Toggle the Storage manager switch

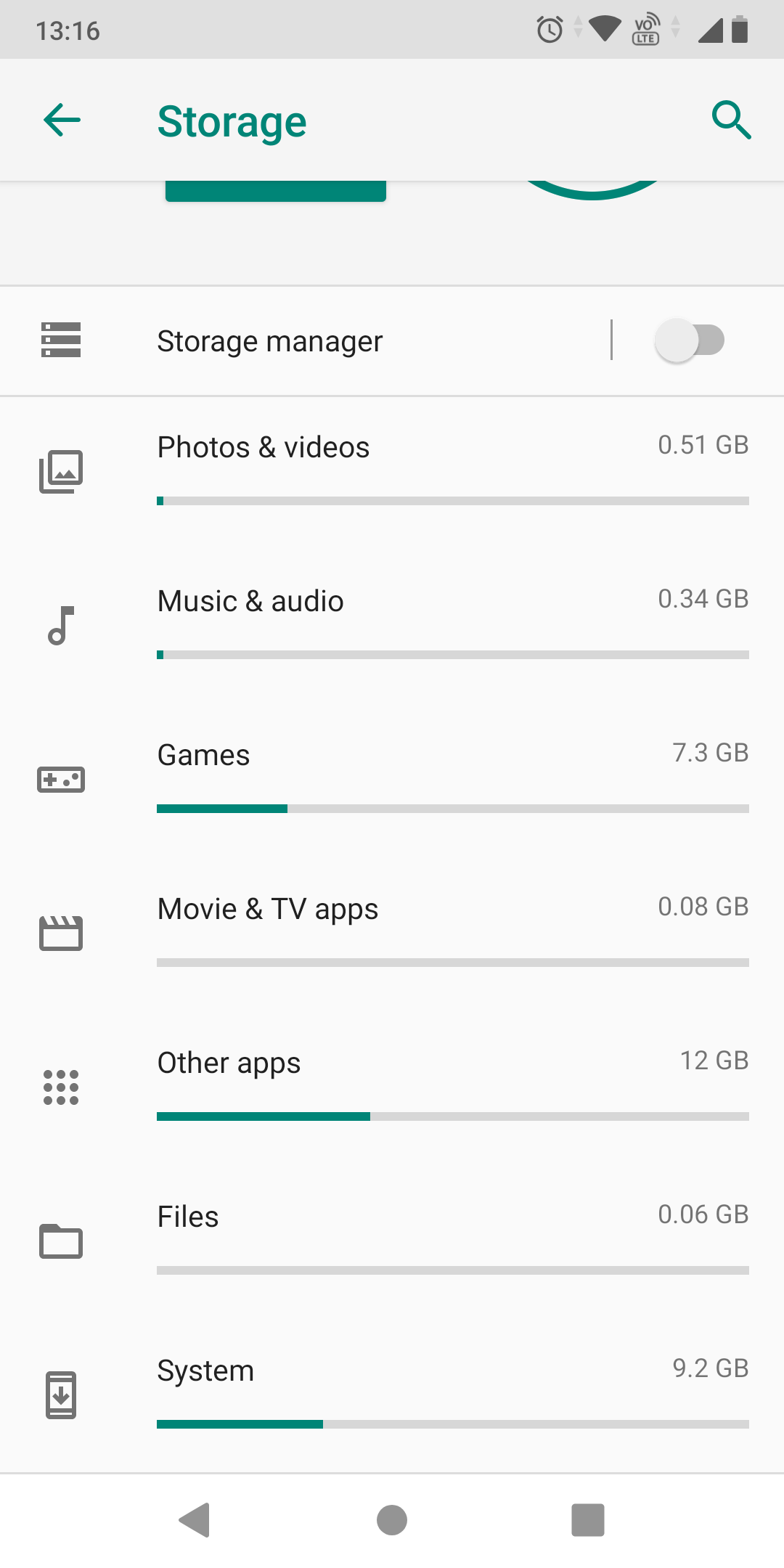tap(690, 340)
